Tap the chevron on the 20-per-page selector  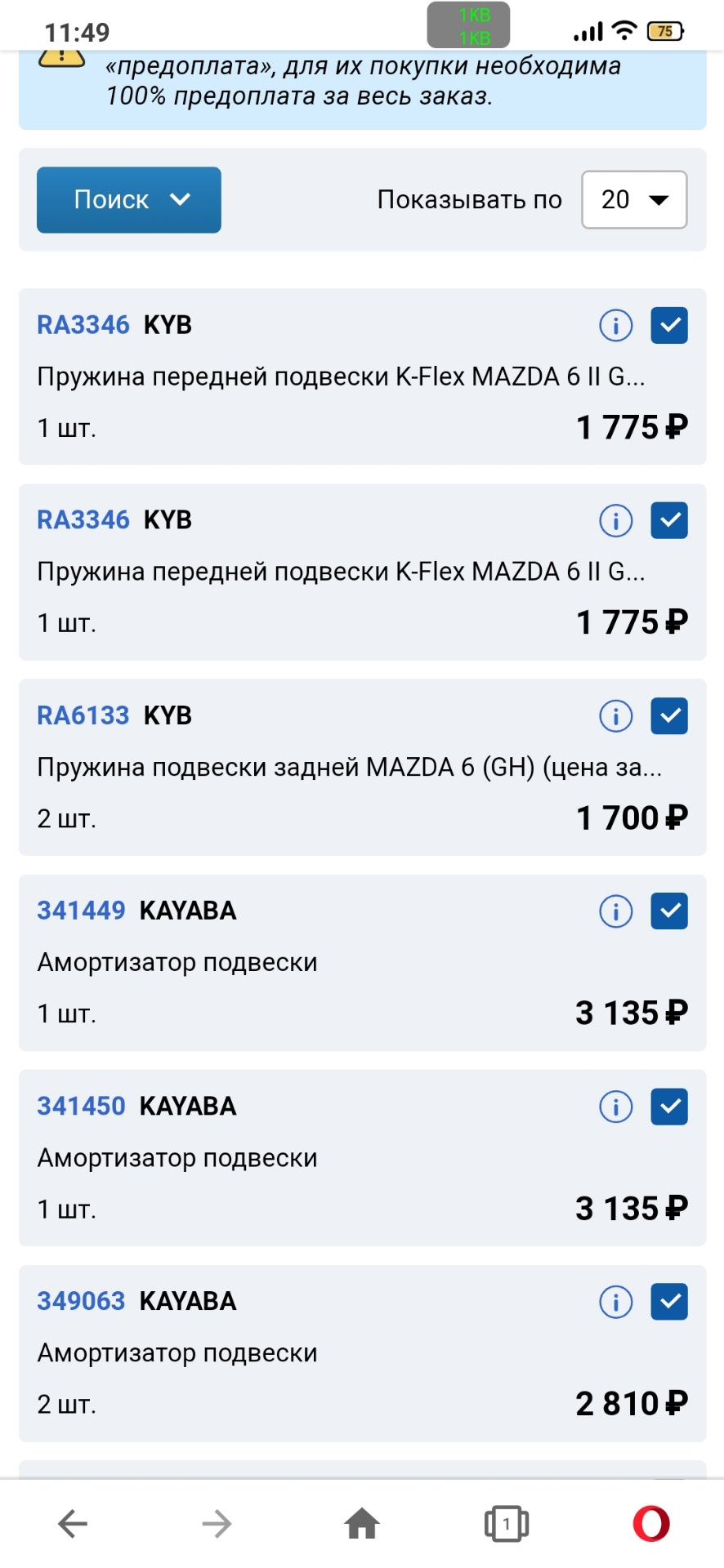[x=659, y=199]
